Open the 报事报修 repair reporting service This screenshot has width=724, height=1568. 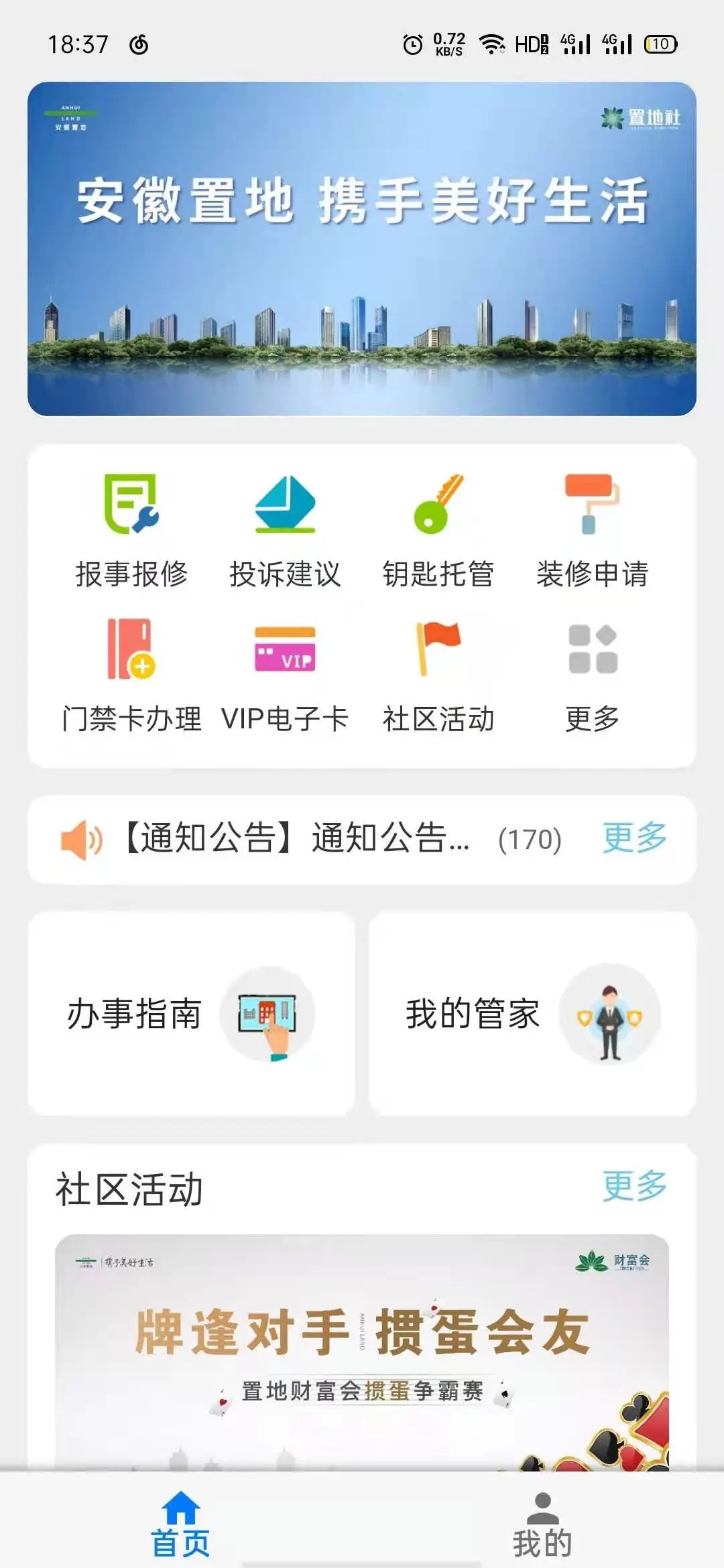coord(131,531)
